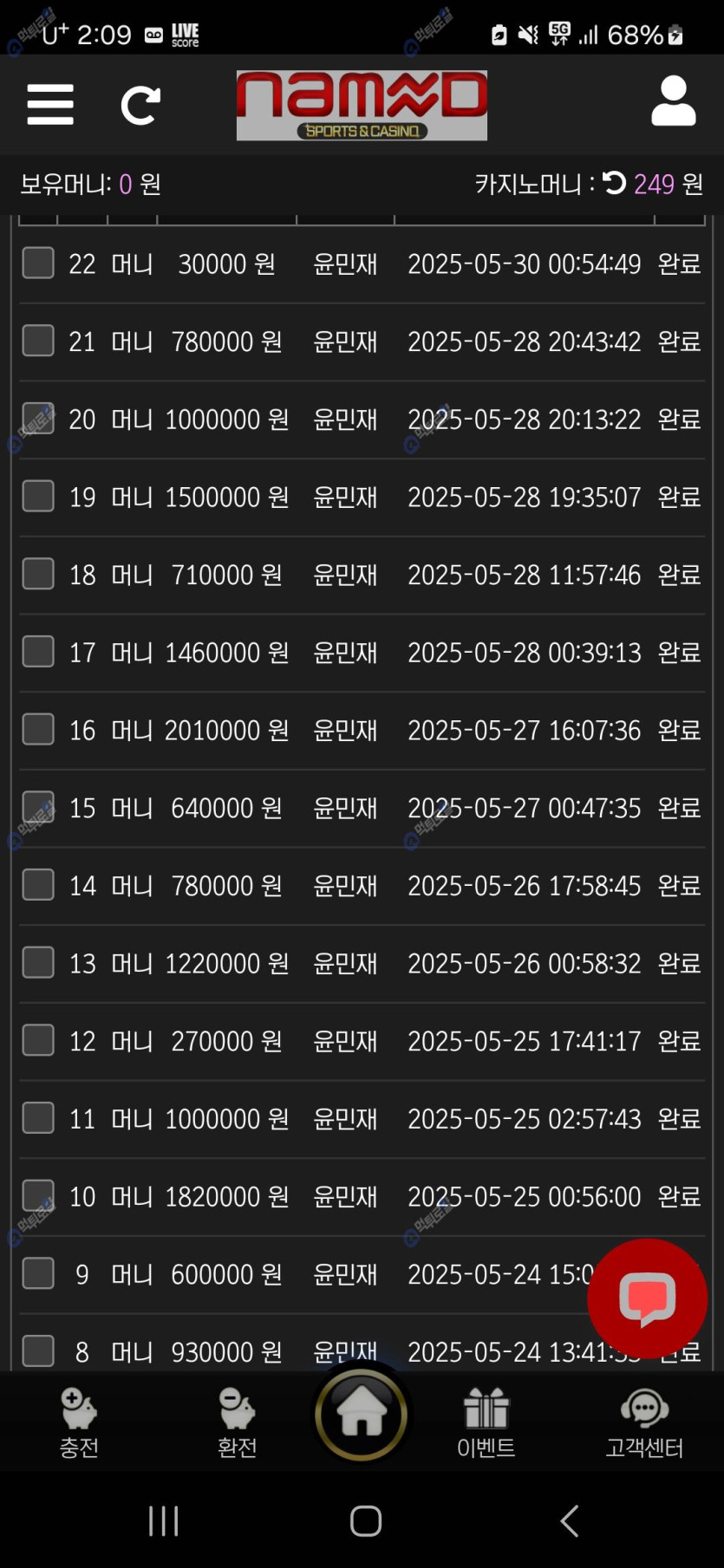Viewport: 724px width, 1568px height.
Task: Mark the checkbox for row 18
Action: (38, 574)
